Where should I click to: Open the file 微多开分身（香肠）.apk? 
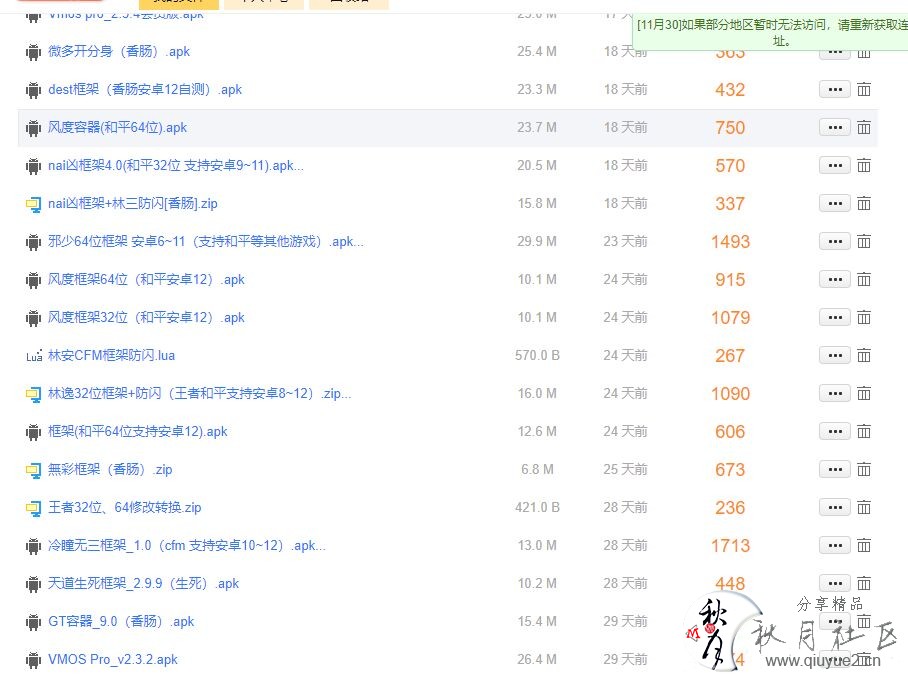coord(118,51)
